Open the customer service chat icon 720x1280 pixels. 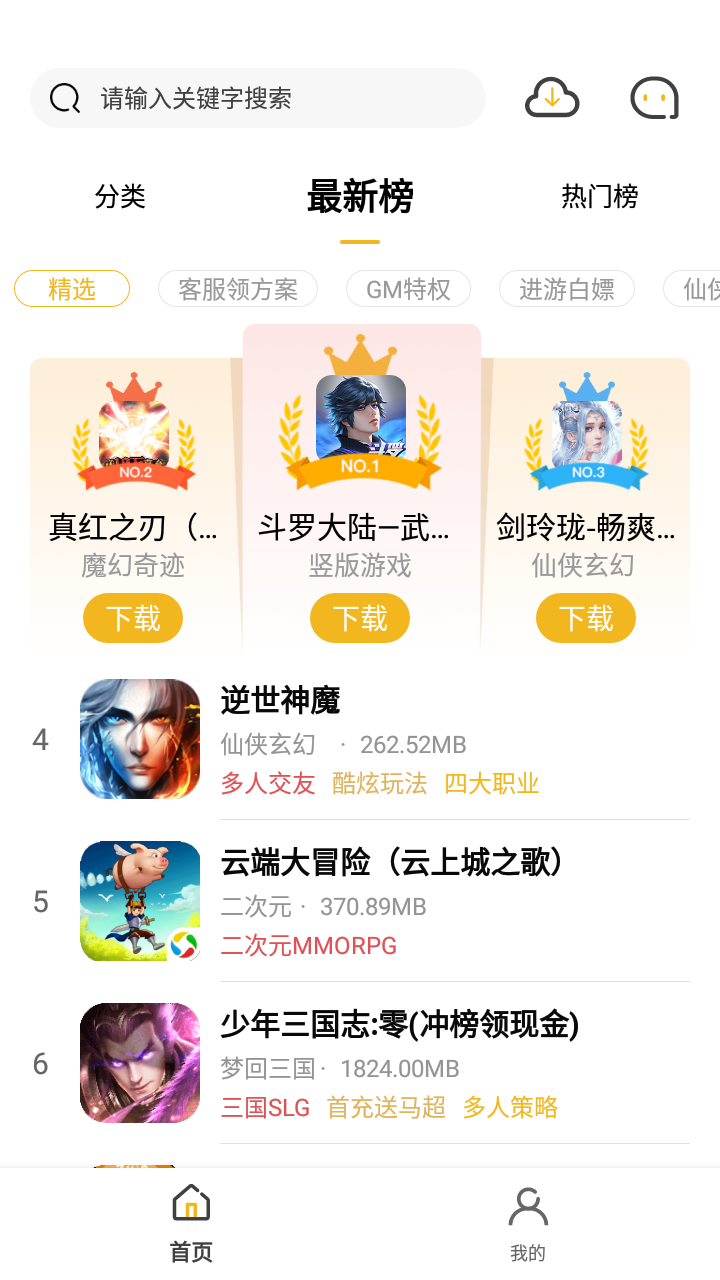654,98
